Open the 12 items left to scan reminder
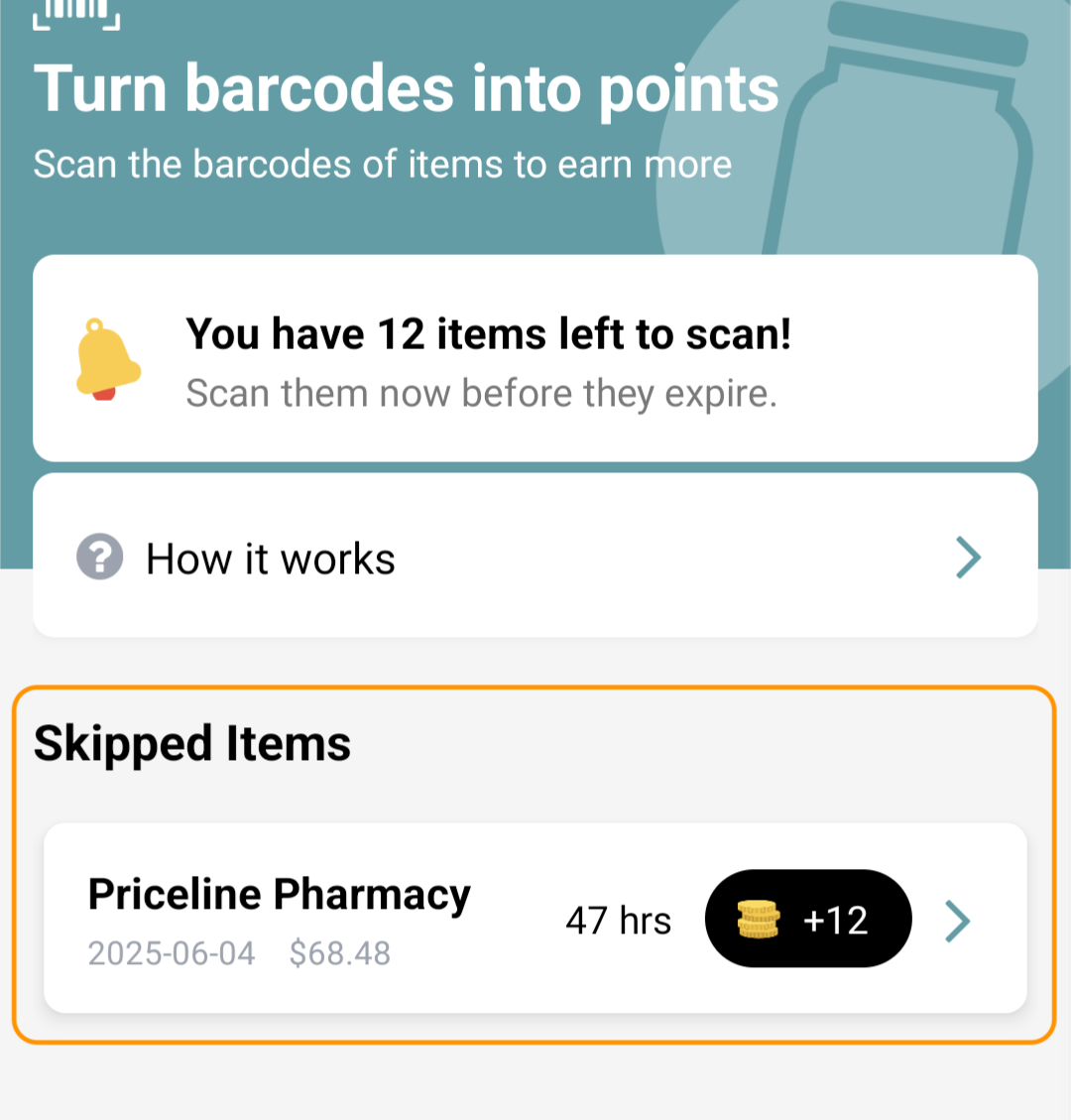 click(535, 359)
